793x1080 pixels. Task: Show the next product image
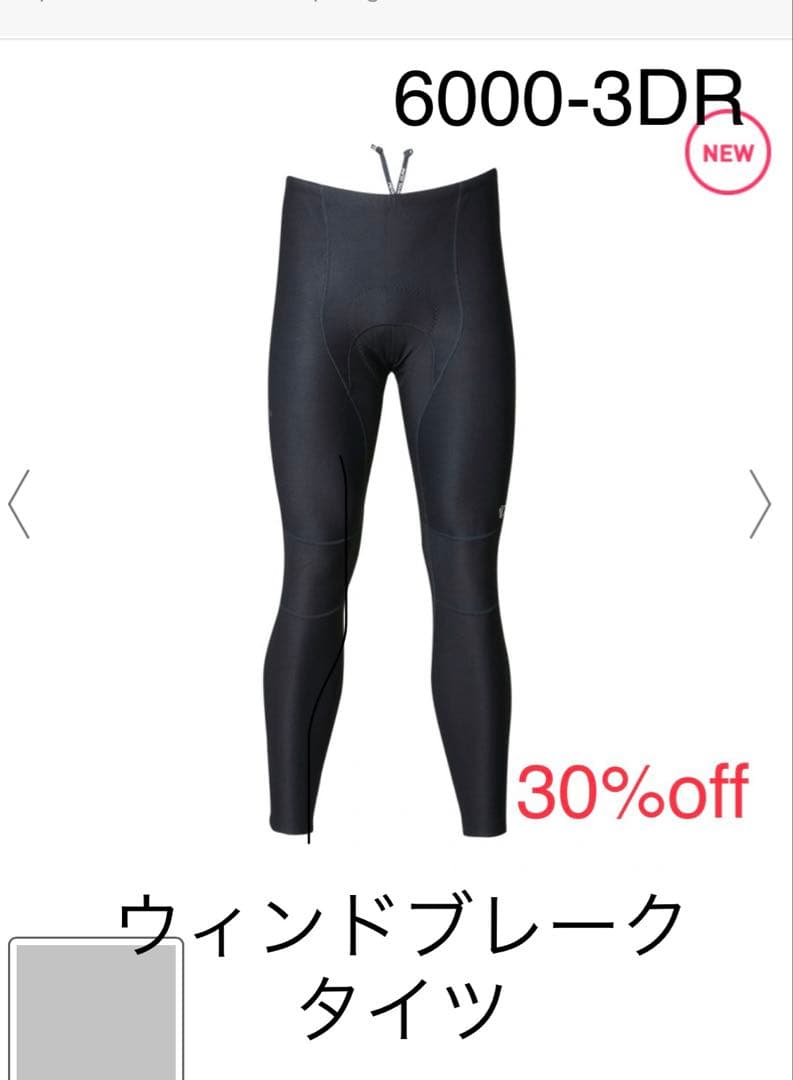(761, 504)
